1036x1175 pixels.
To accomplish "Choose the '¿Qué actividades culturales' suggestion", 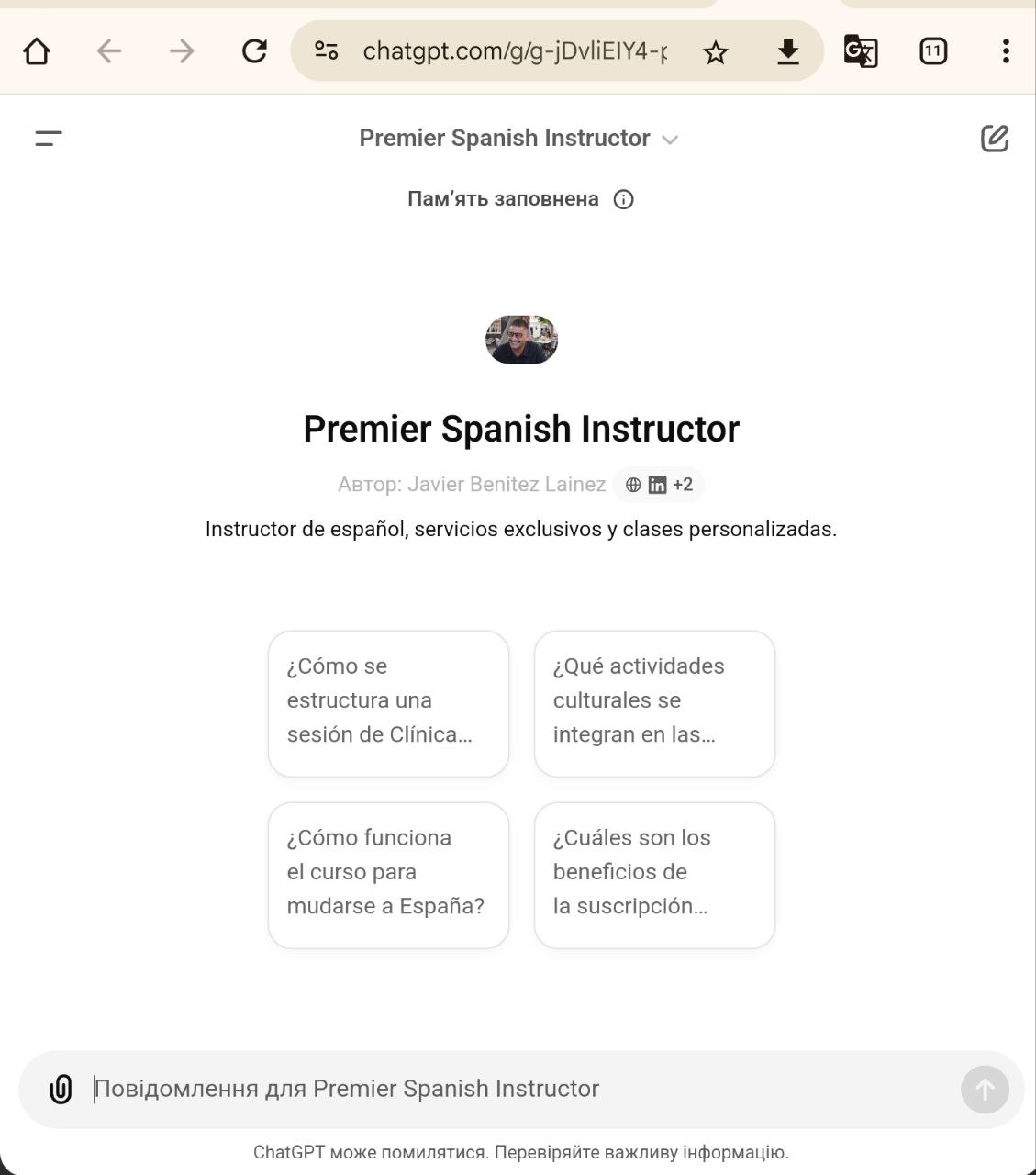I will (x=654, y=703).
